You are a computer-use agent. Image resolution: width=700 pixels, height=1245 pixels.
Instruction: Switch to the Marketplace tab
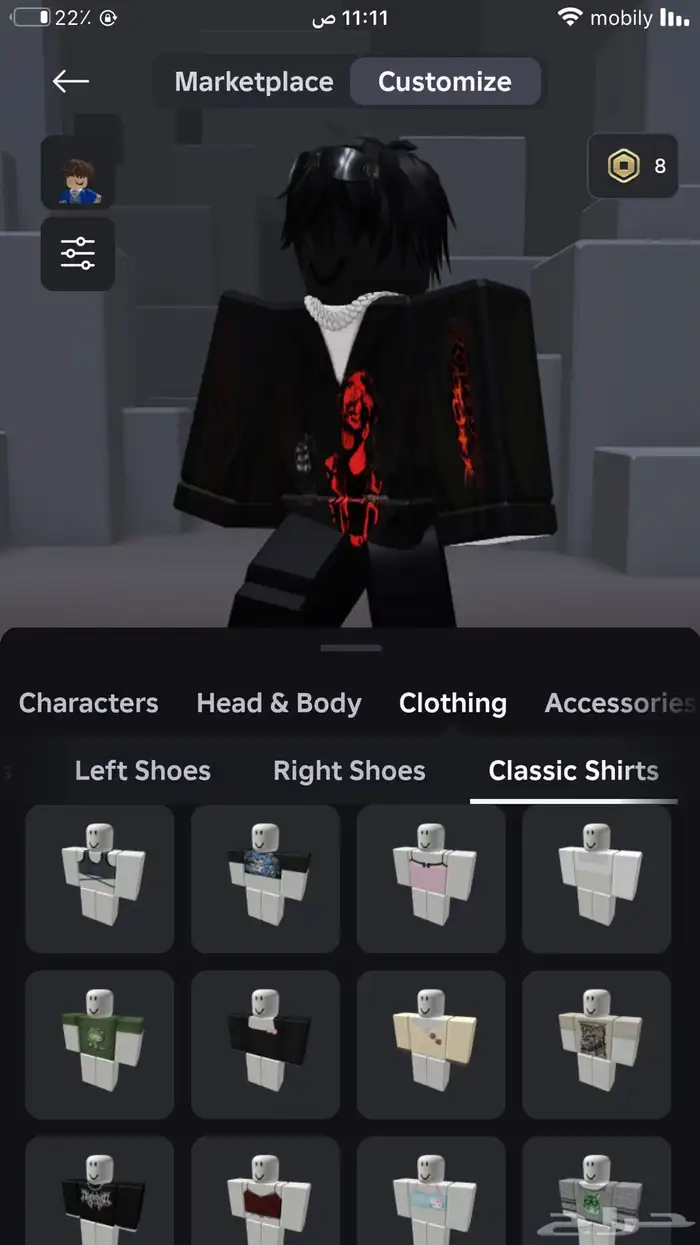click(x=254, y=82)
